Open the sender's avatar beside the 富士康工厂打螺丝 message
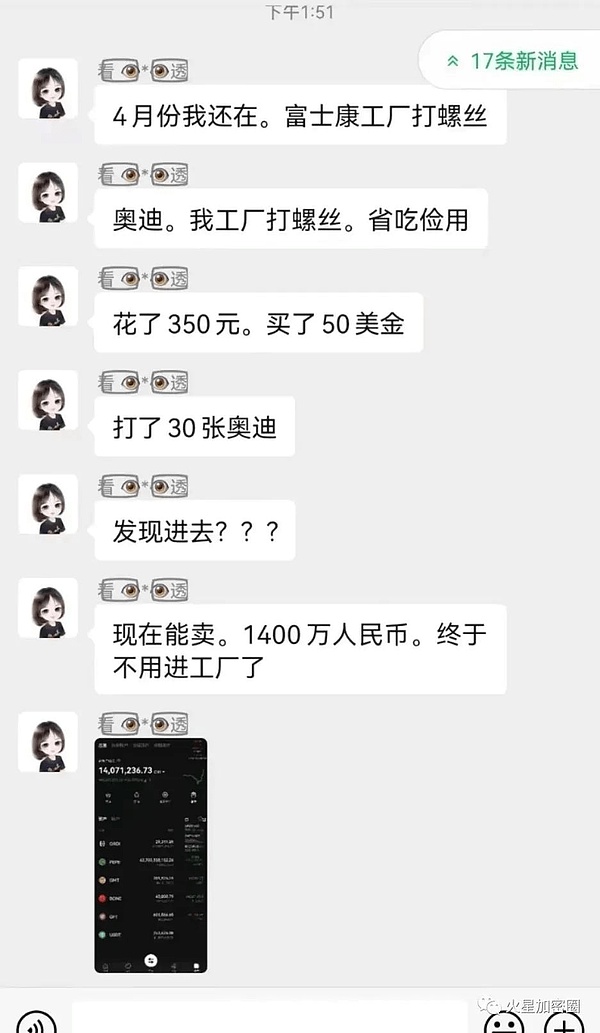600x1033 pixels. tap(48, 88)
